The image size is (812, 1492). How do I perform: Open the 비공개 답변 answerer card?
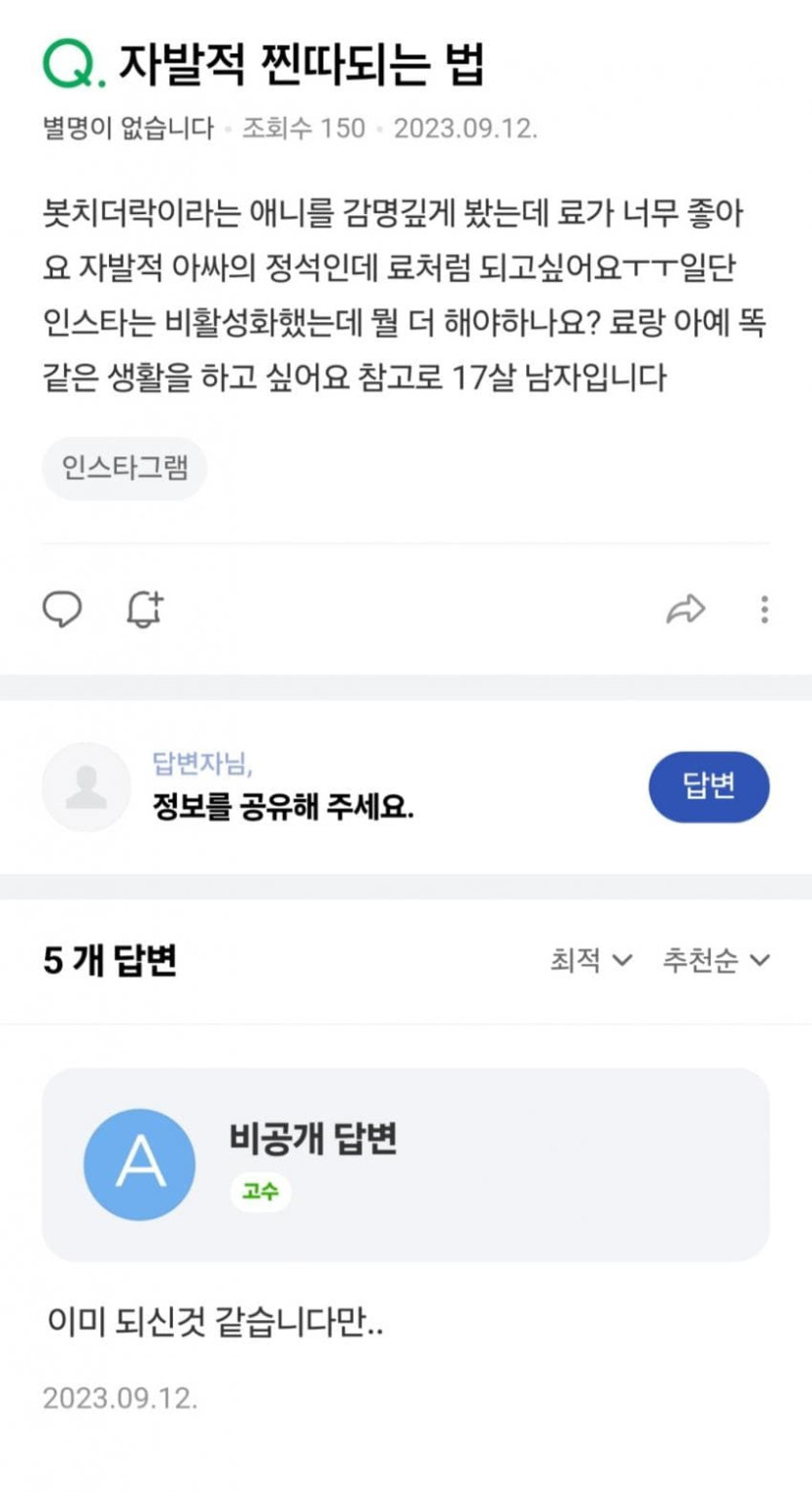click(406, 1164)
